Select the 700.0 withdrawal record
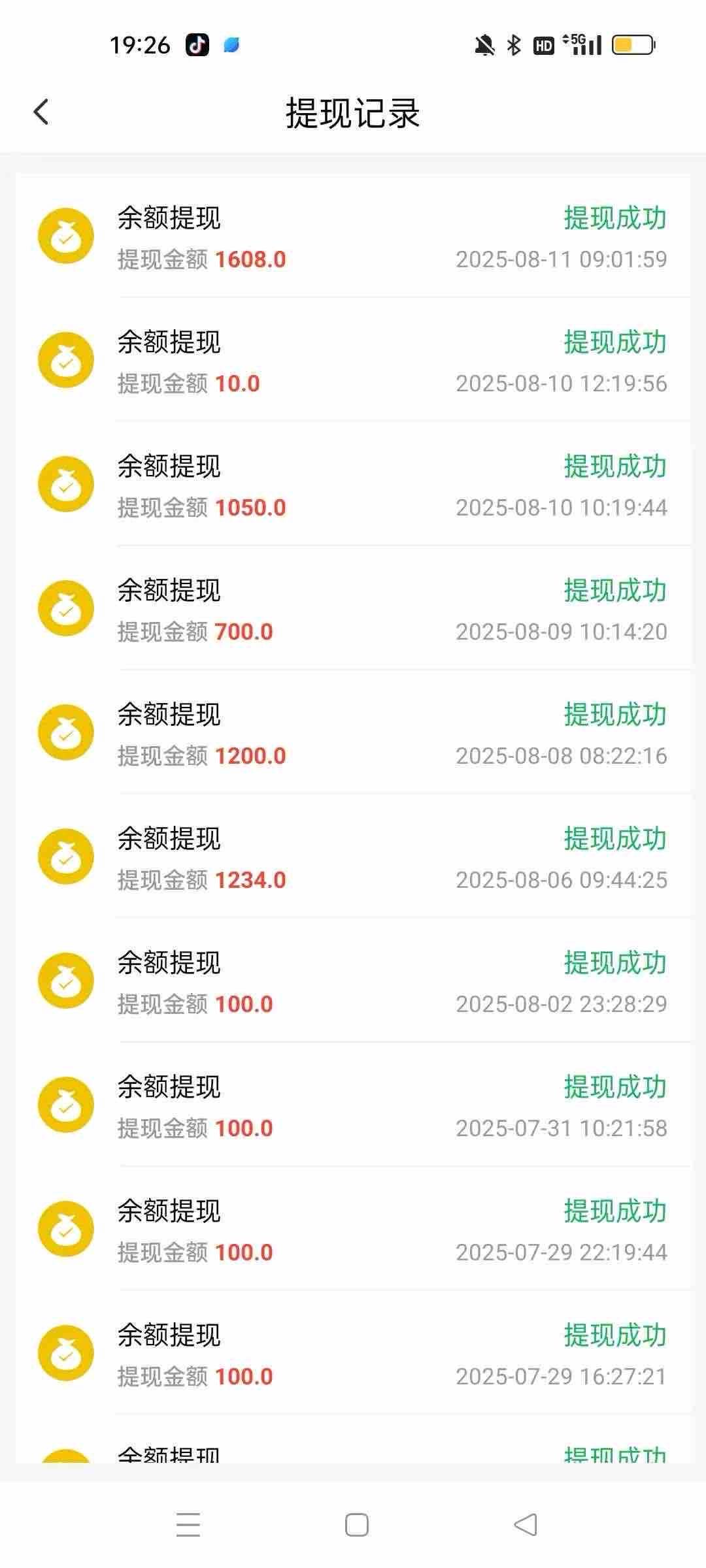706x1568 pixels. pyautogui.click(x=353, y=608)
